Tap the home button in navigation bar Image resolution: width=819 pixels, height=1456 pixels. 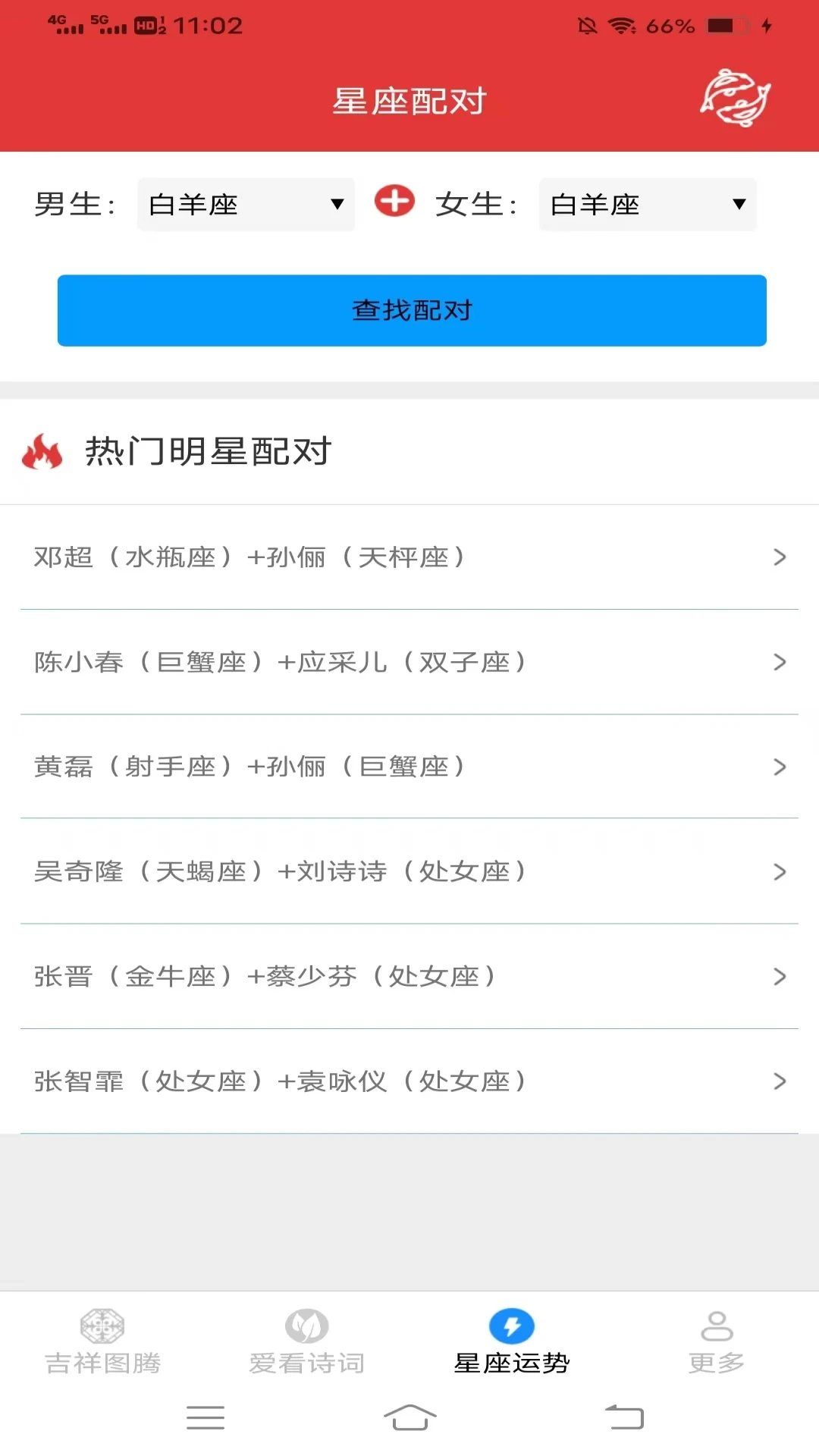click(409, 1417)
